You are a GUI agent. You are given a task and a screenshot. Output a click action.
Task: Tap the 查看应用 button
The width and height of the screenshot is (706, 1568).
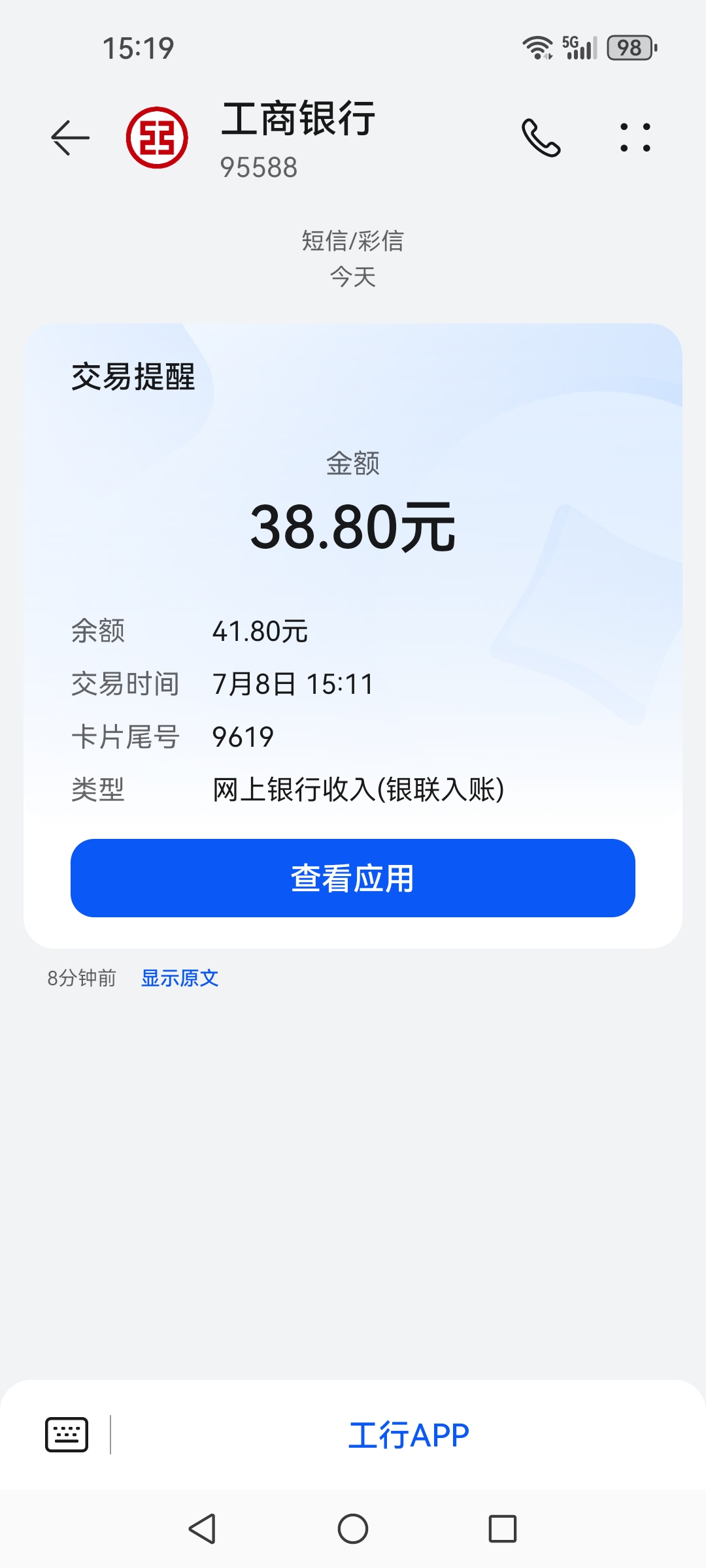pos(353,878)
